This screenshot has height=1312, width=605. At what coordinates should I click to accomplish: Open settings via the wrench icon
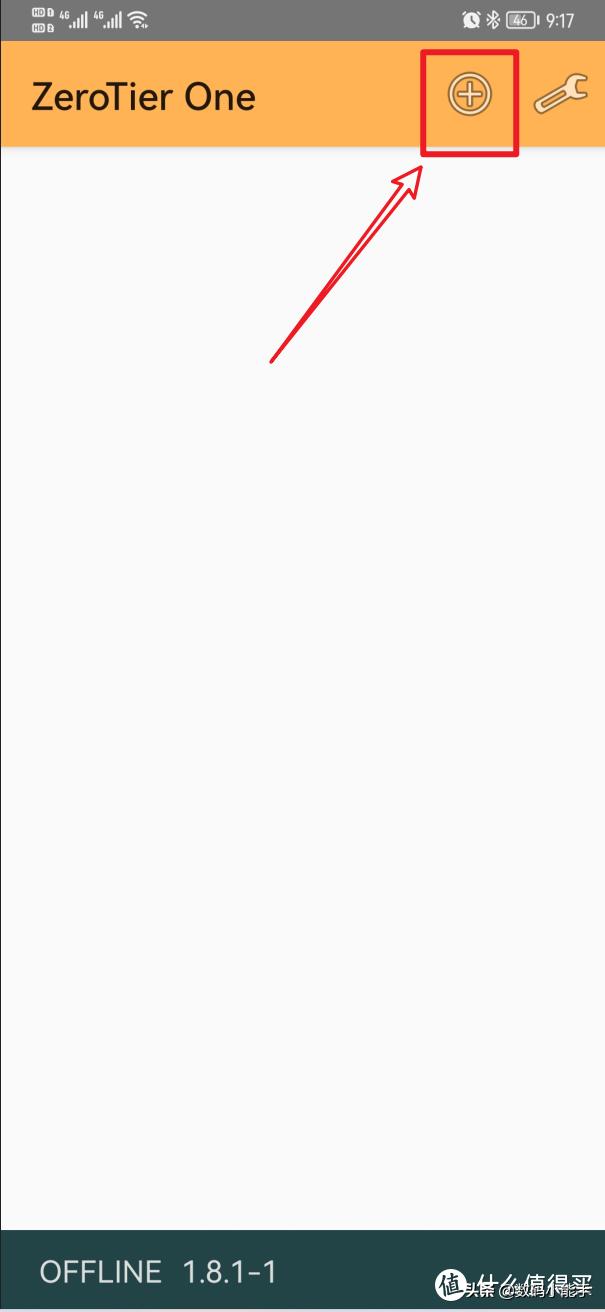point(560,96)
